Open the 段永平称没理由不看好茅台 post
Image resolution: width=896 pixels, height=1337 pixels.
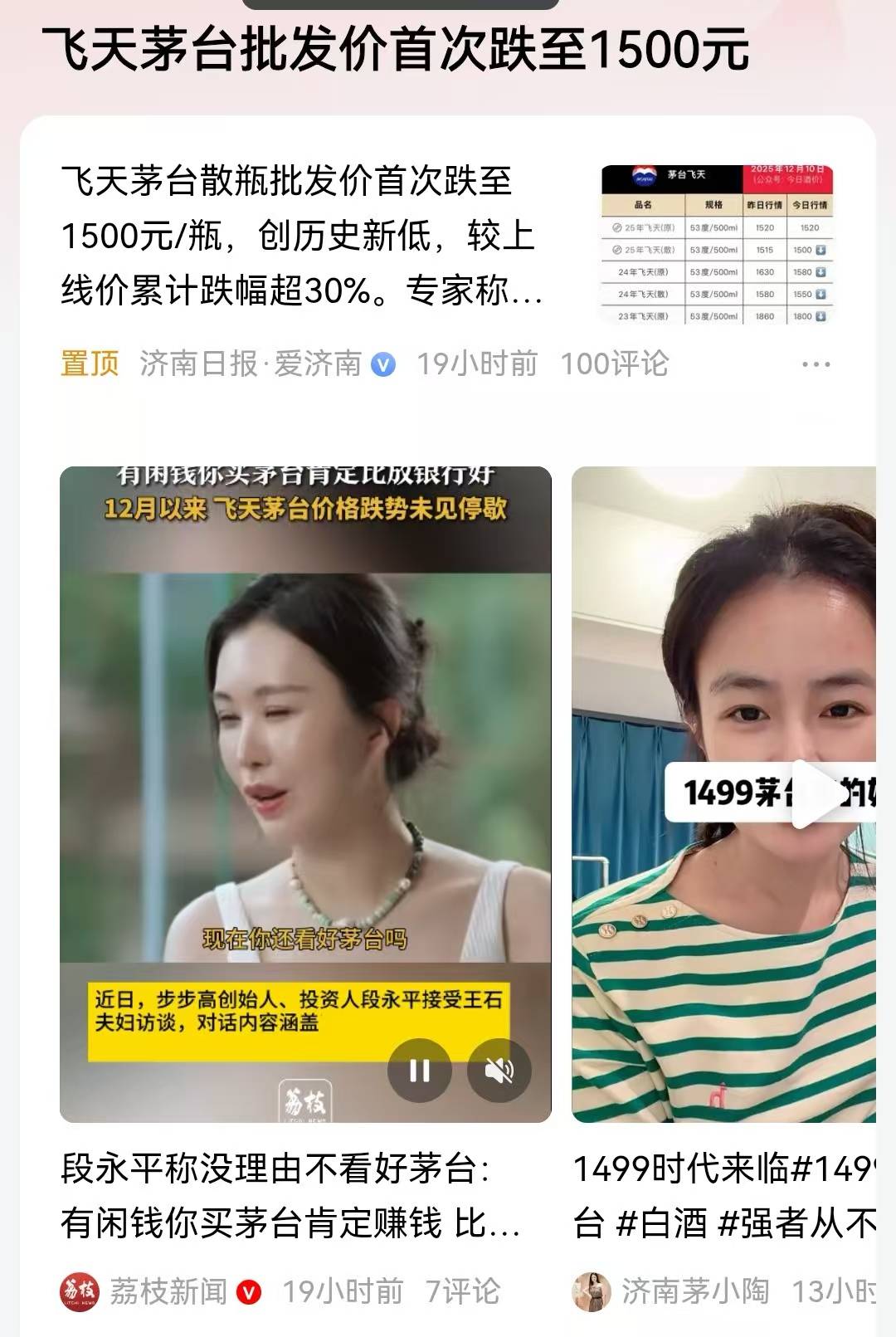[290, 1195]
